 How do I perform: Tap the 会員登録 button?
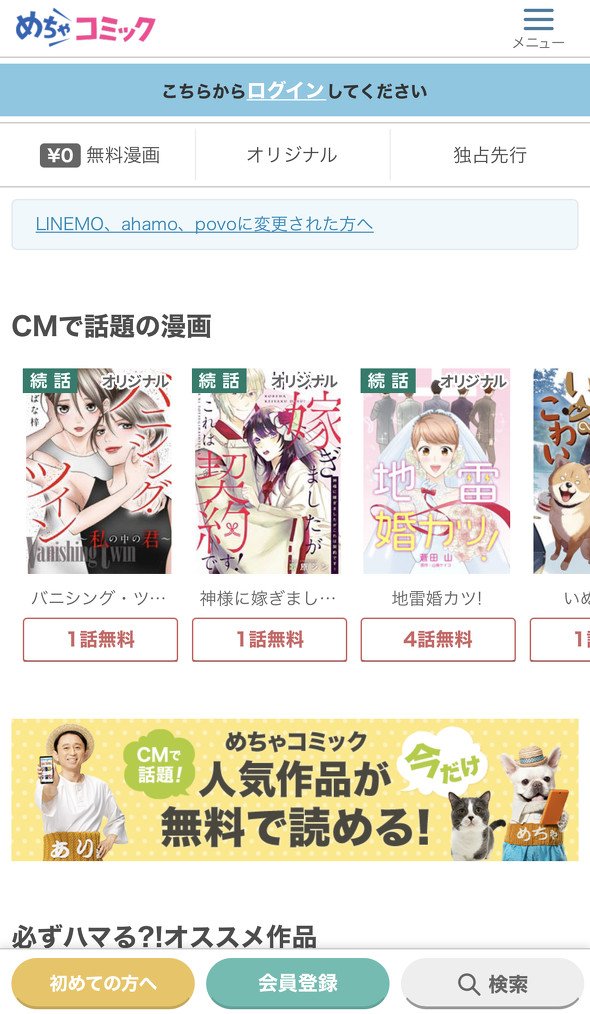click(x=298, y=983)
